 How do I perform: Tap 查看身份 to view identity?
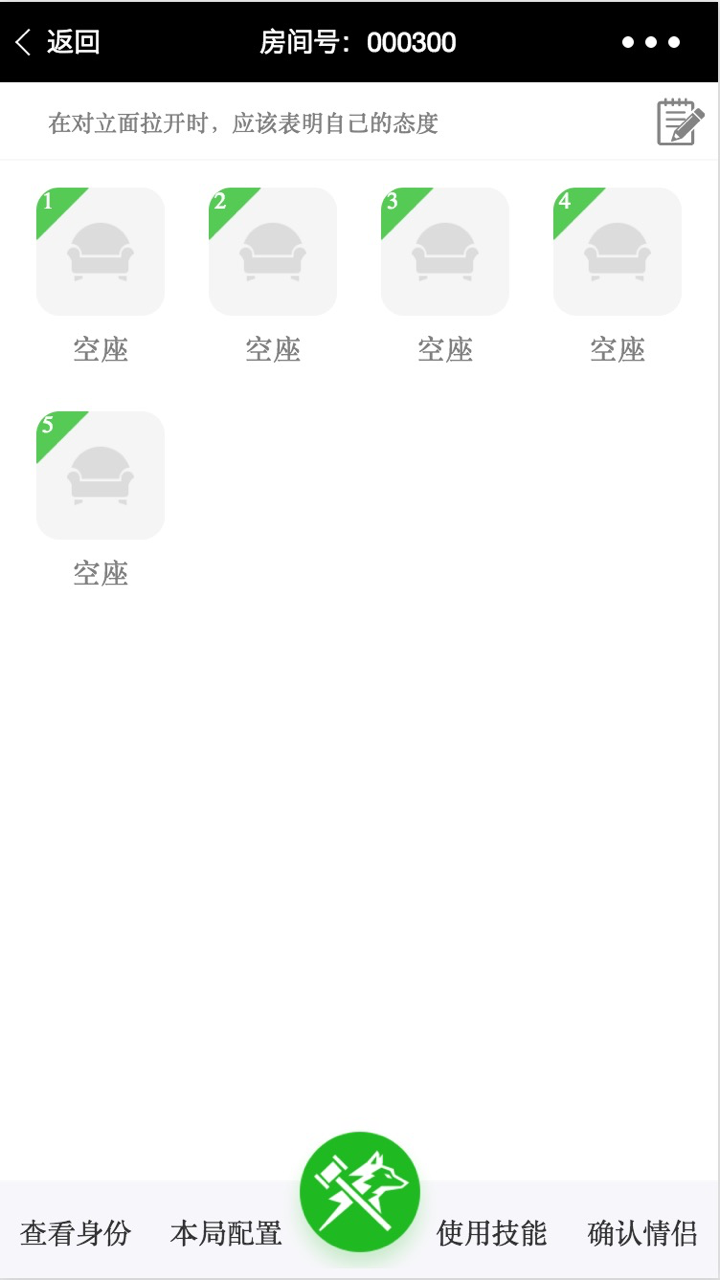(75, 1233)
